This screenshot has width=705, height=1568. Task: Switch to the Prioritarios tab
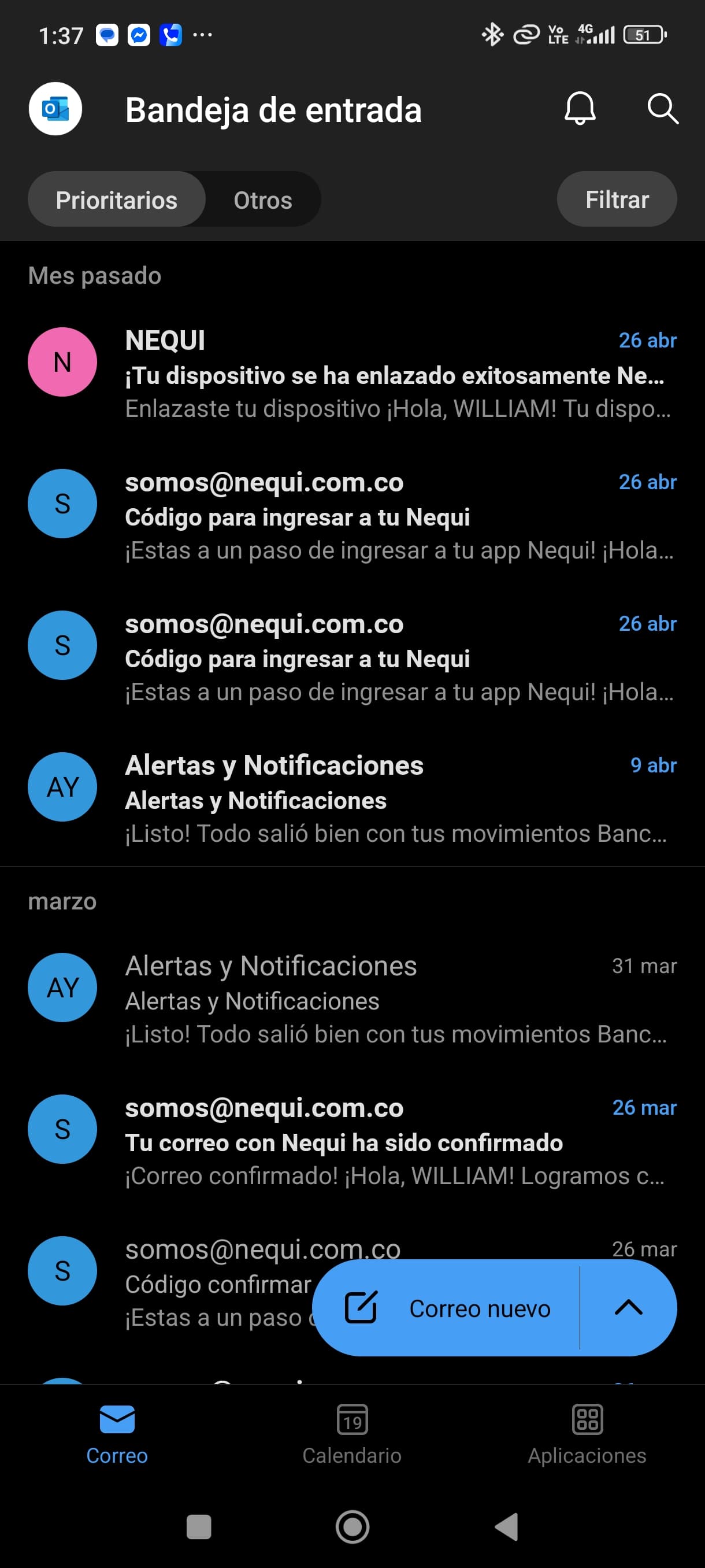coord(117,199)
